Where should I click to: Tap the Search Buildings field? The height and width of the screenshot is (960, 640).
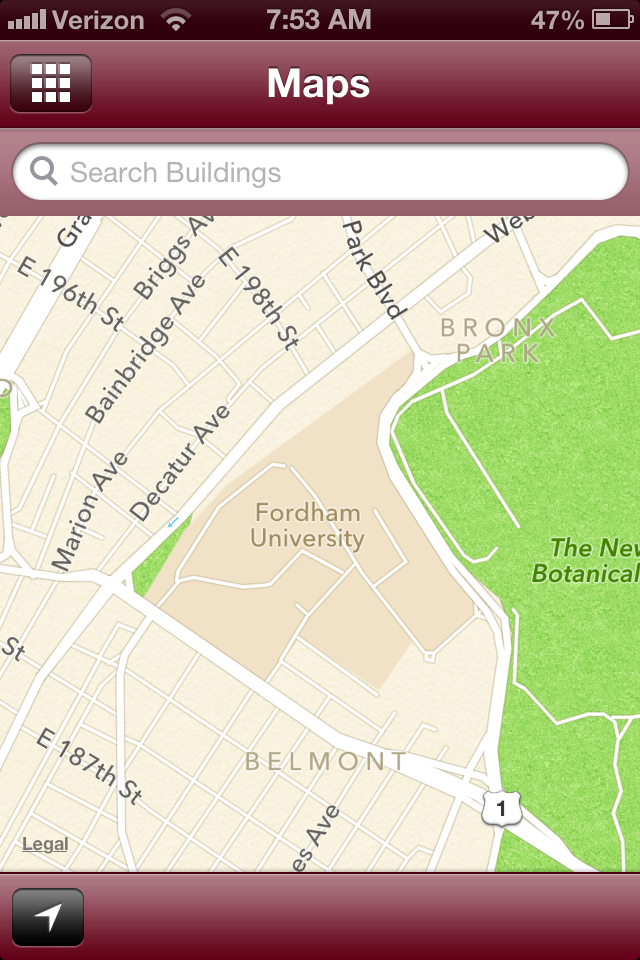(x=320, y=172)
